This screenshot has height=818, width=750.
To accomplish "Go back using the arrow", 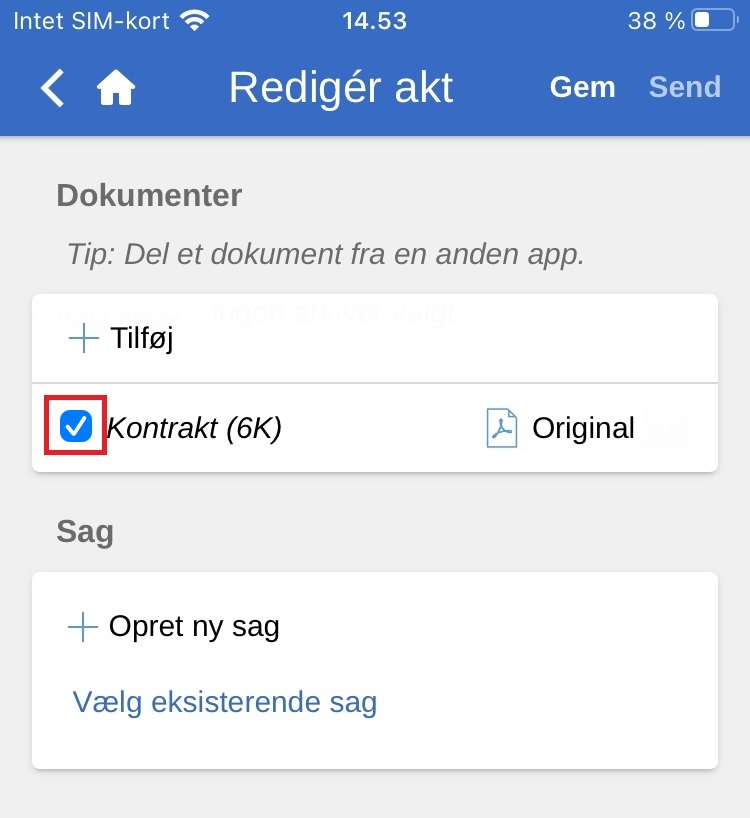I will tap(52, 88).
